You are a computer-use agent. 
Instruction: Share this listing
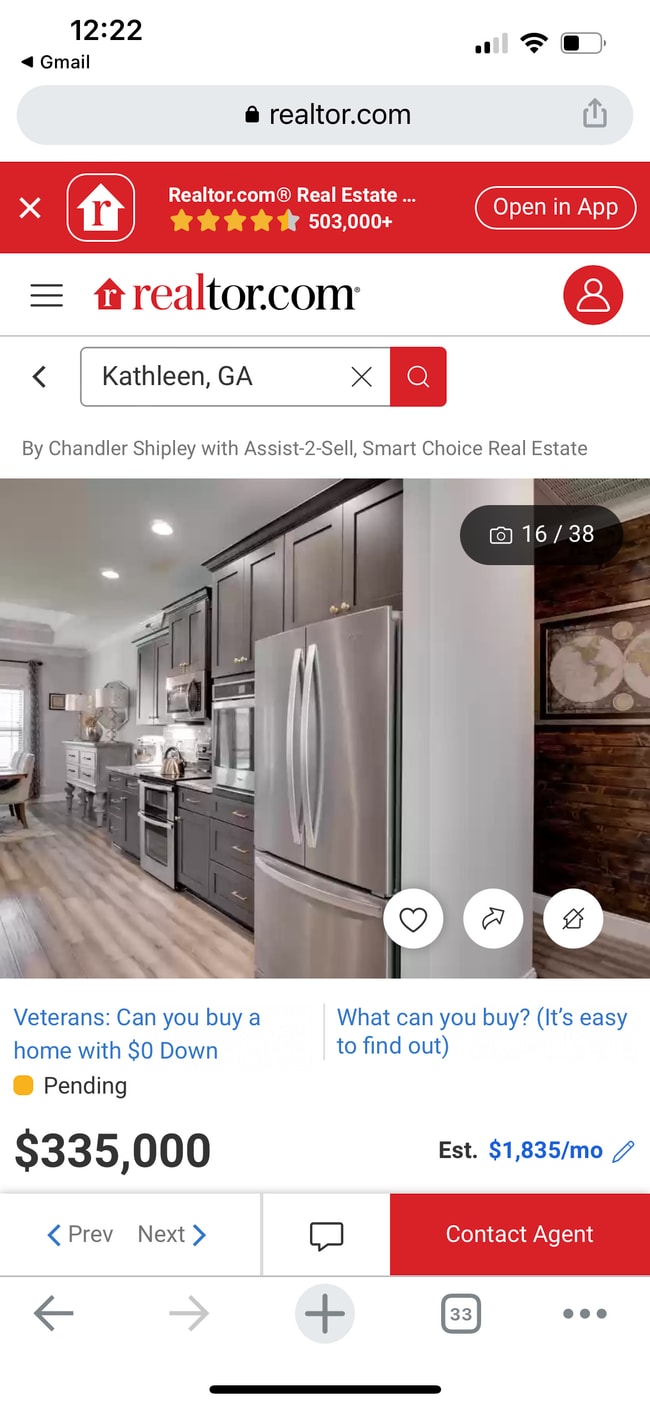tap(493, 919)
